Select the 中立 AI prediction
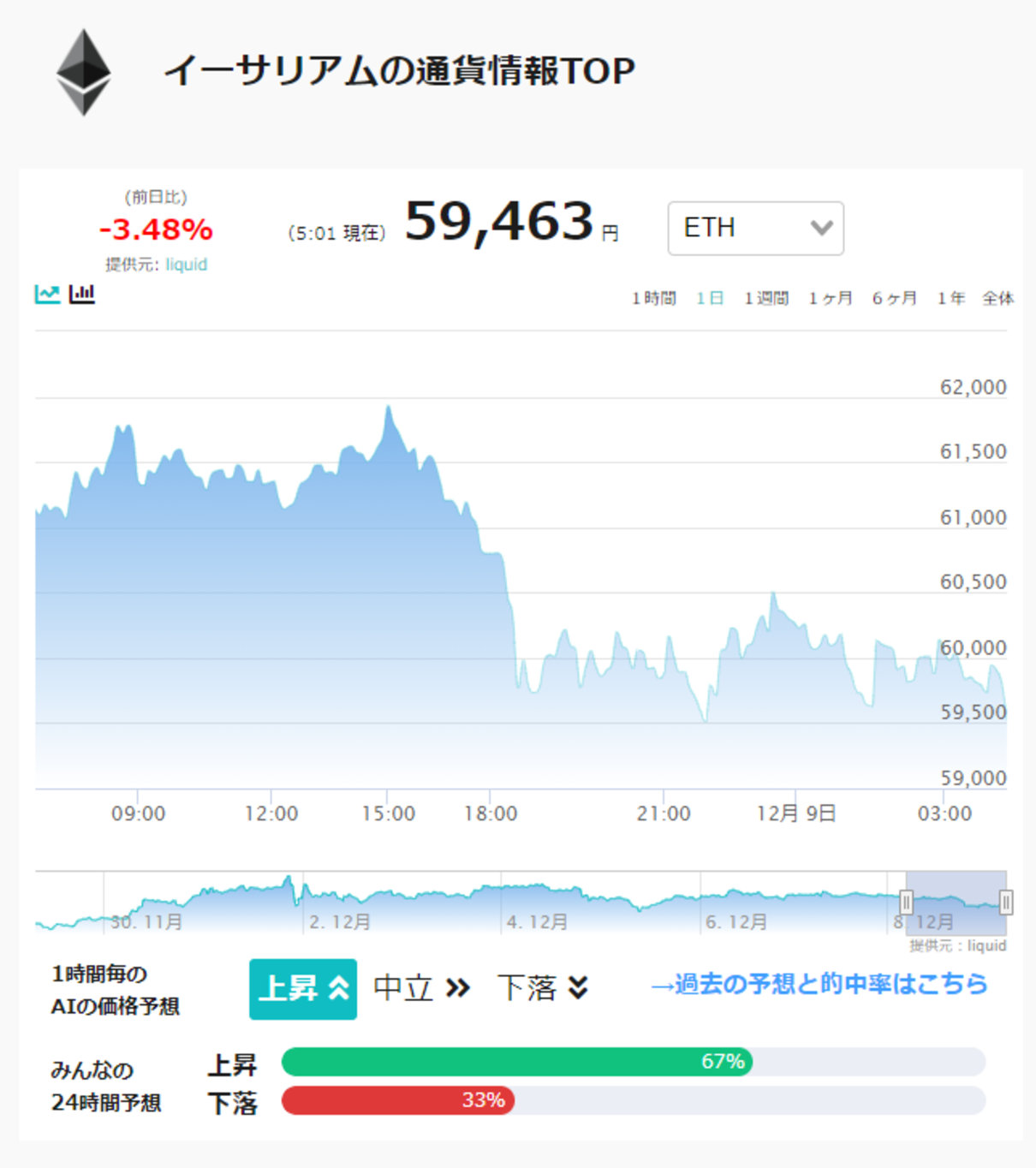The height and width of the screenshot is (1168, 1036). click(x=422, y=988)
